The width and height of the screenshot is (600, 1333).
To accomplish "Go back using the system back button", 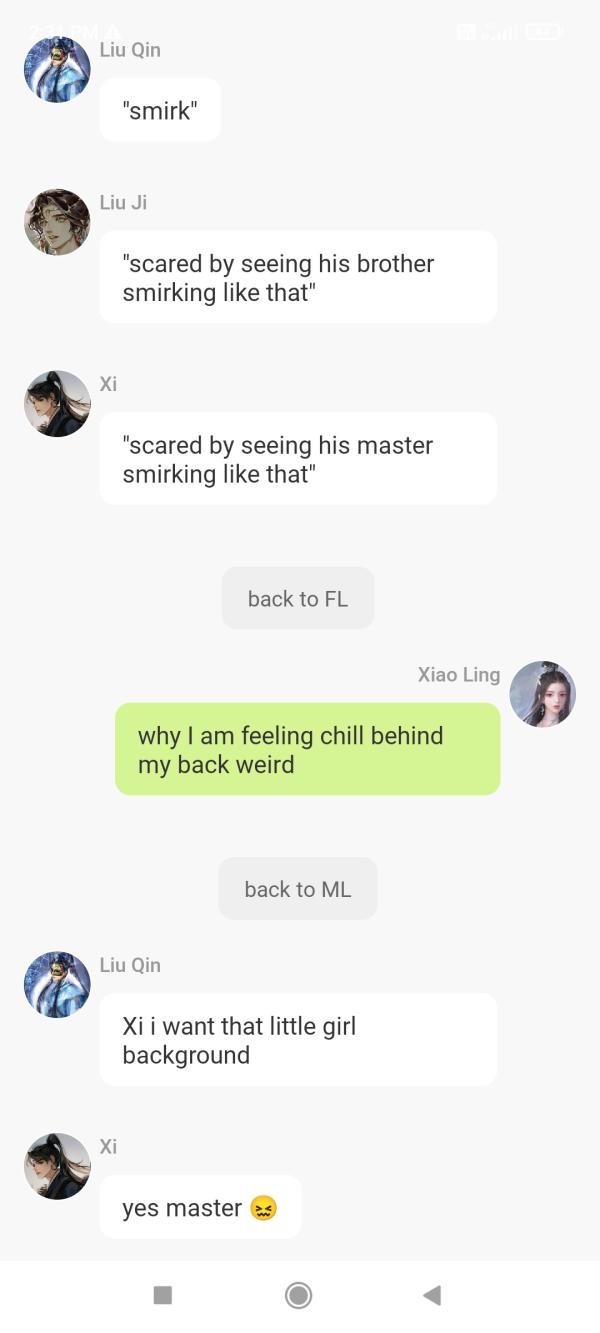I will click(432, 1295).
